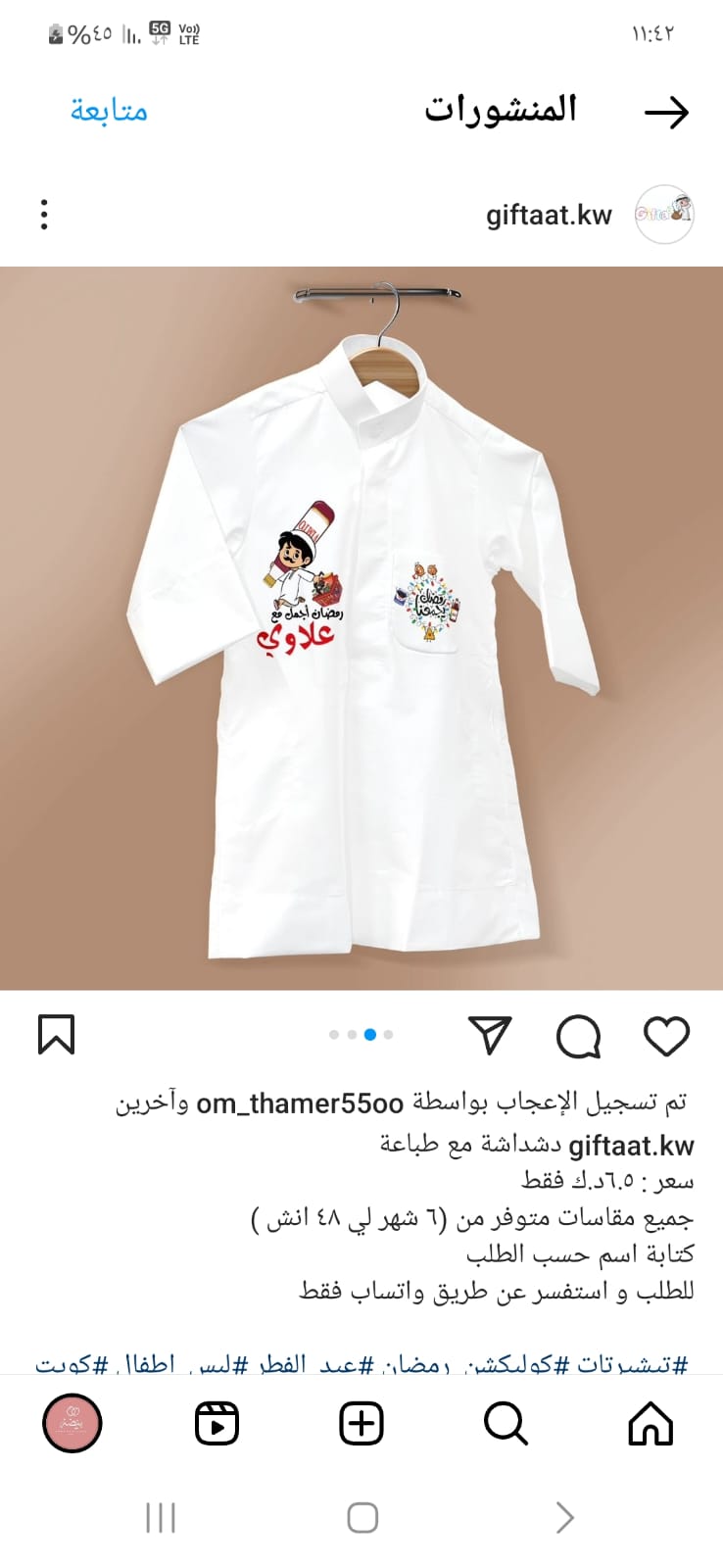Open your profile tab avatar
The height and width of the screenshot is (1568, 723).
pos(72,1423)
